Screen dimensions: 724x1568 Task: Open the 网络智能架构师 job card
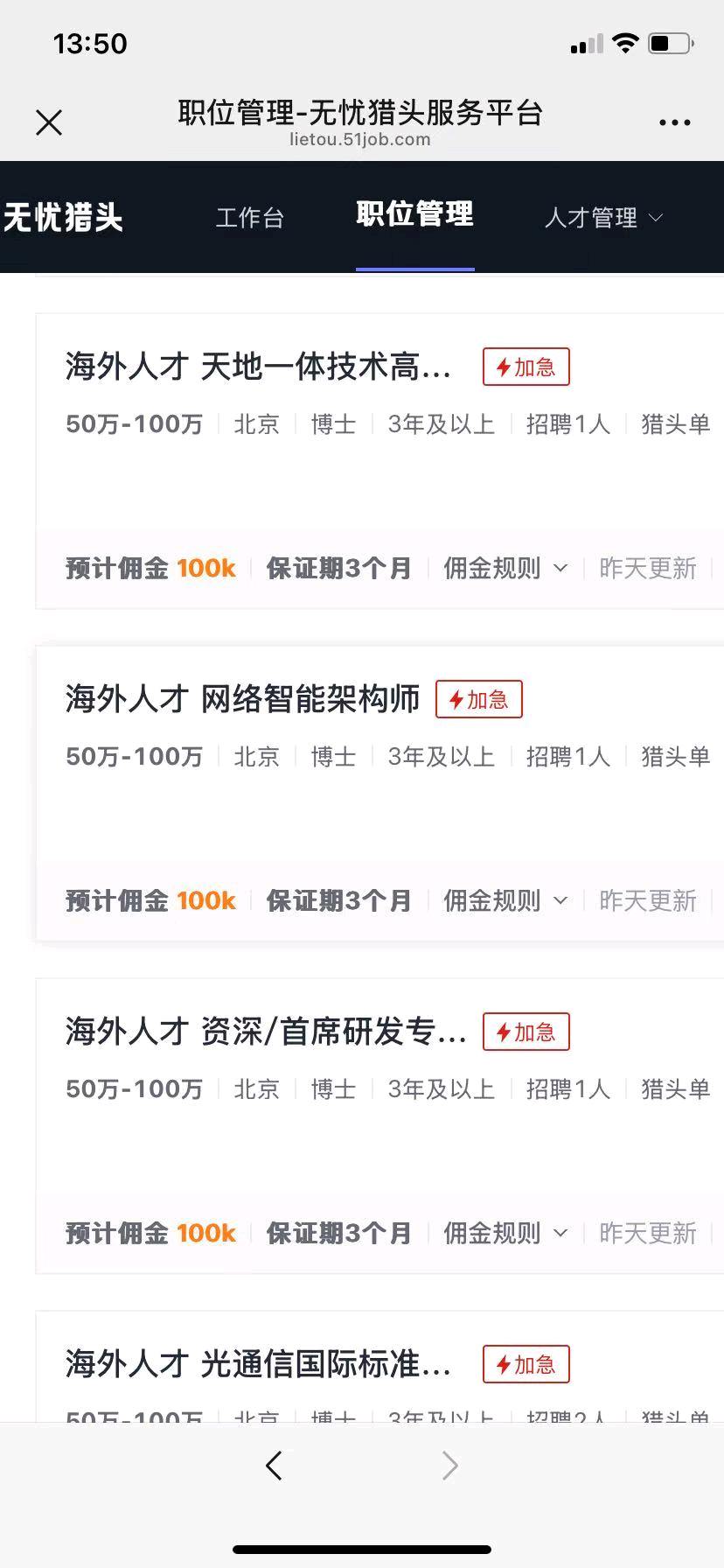(243, 699)
